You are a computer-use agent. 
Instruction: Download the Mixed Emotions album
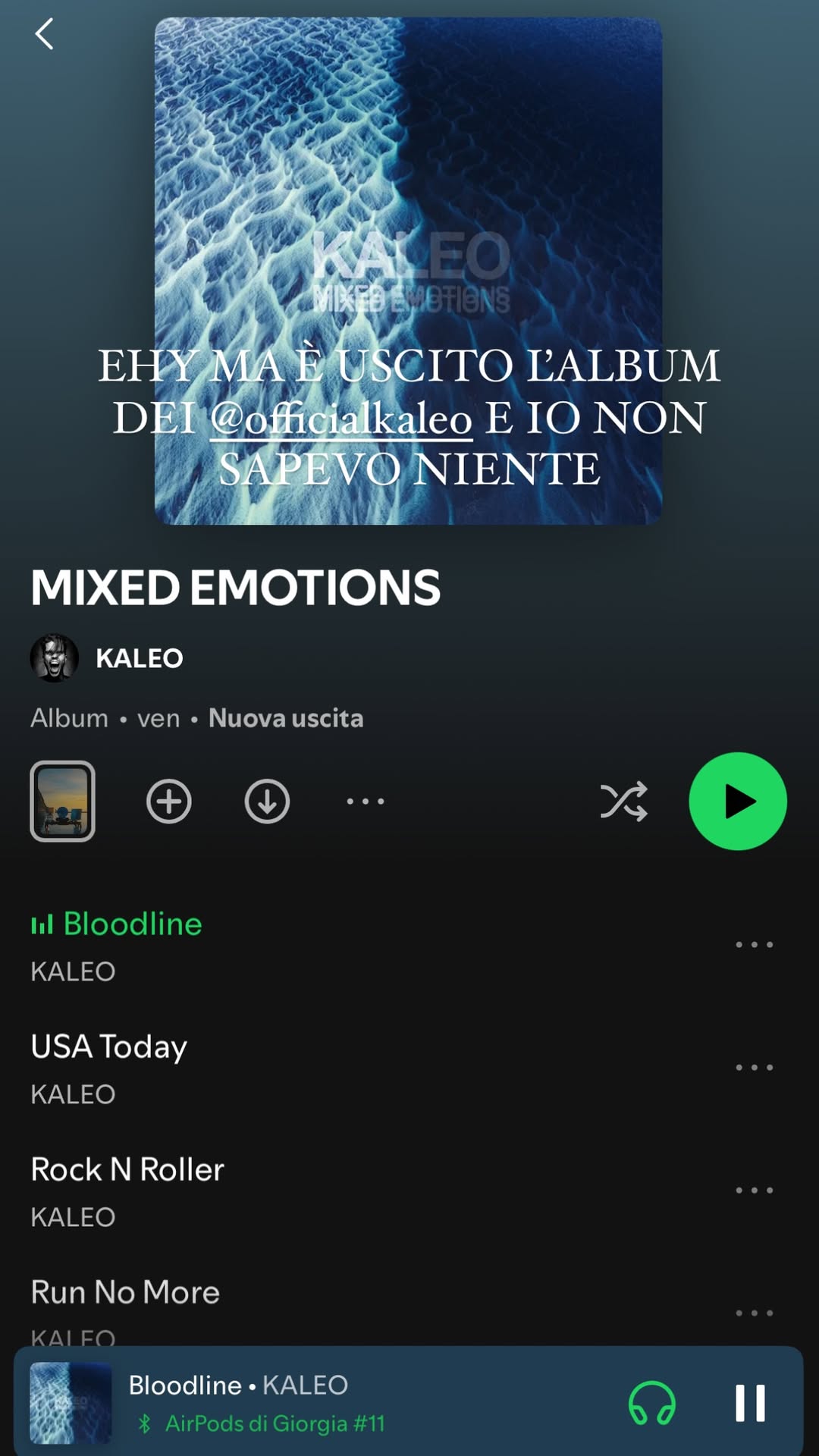pos(267,801)
